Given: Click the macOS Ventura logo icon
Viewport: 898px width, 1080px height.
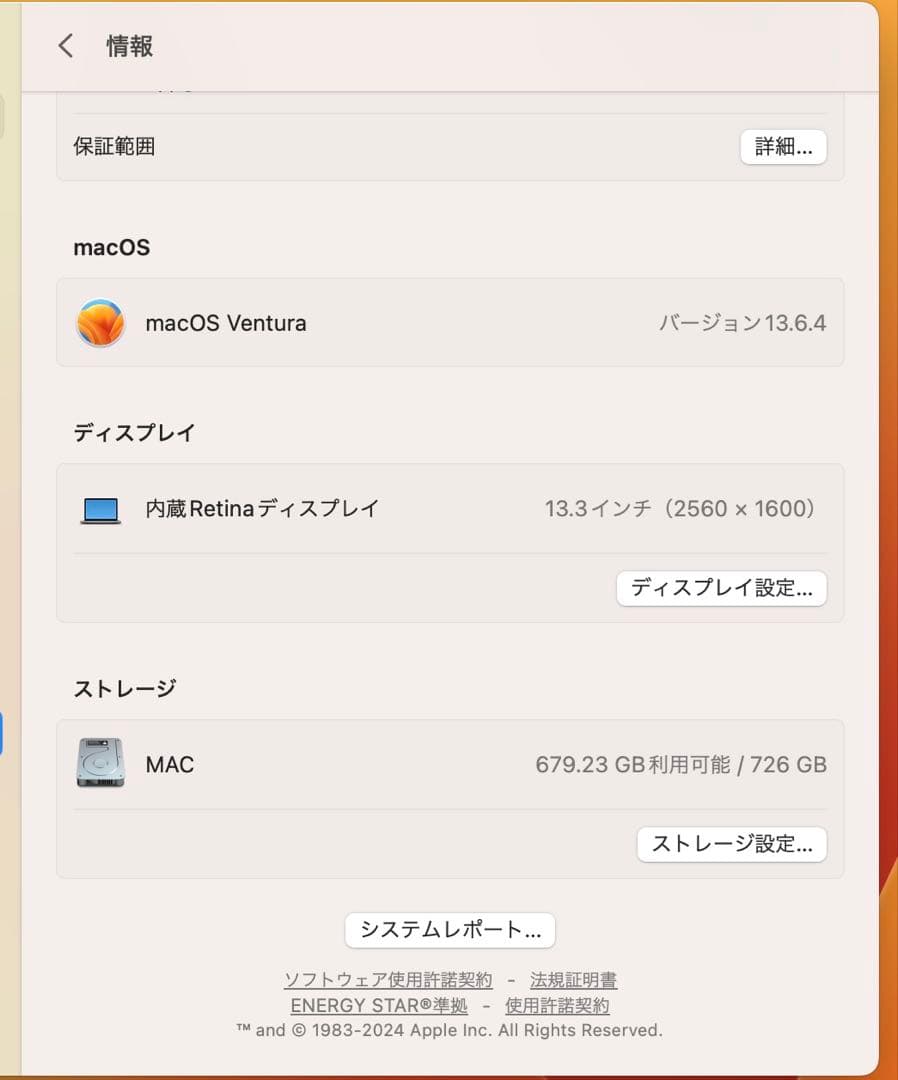Looking at the screenshot, I should pyautogui.click(x=100, y=322).
